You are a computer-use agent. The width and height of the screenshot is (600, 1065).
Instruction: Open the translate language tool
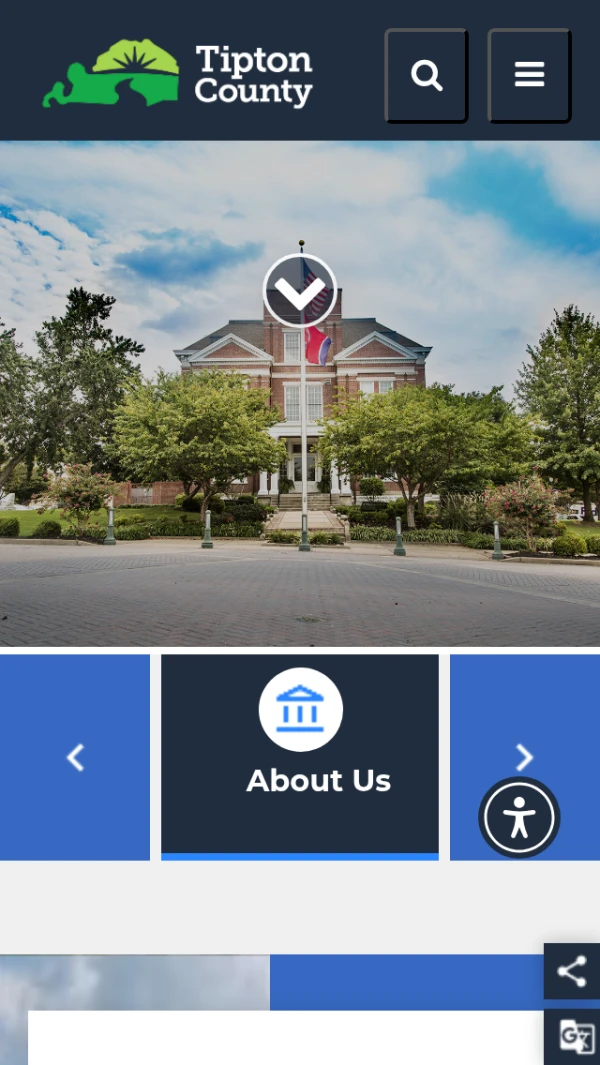tap(576, 1037)
